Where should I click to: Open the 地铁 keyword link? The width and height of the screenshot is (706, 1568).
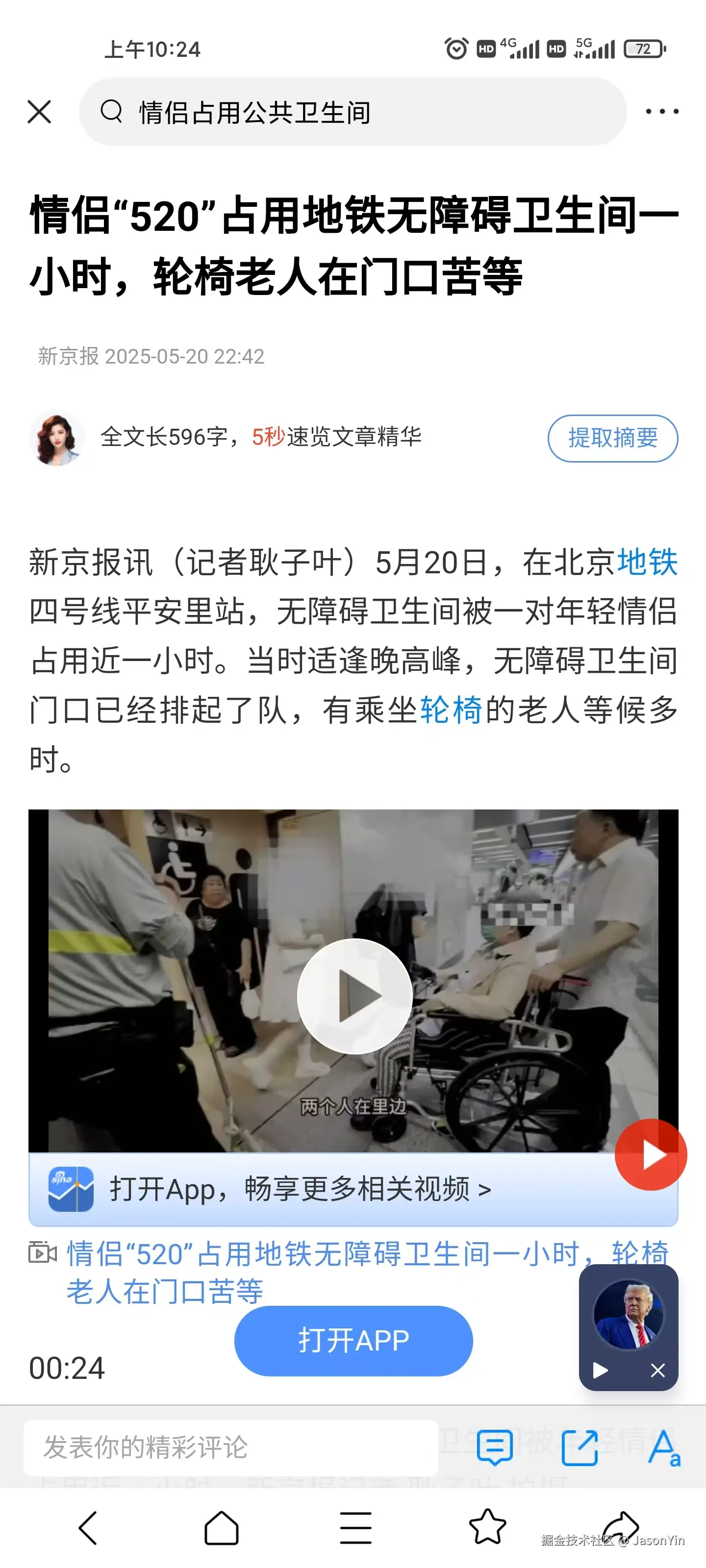coord(647,561)
